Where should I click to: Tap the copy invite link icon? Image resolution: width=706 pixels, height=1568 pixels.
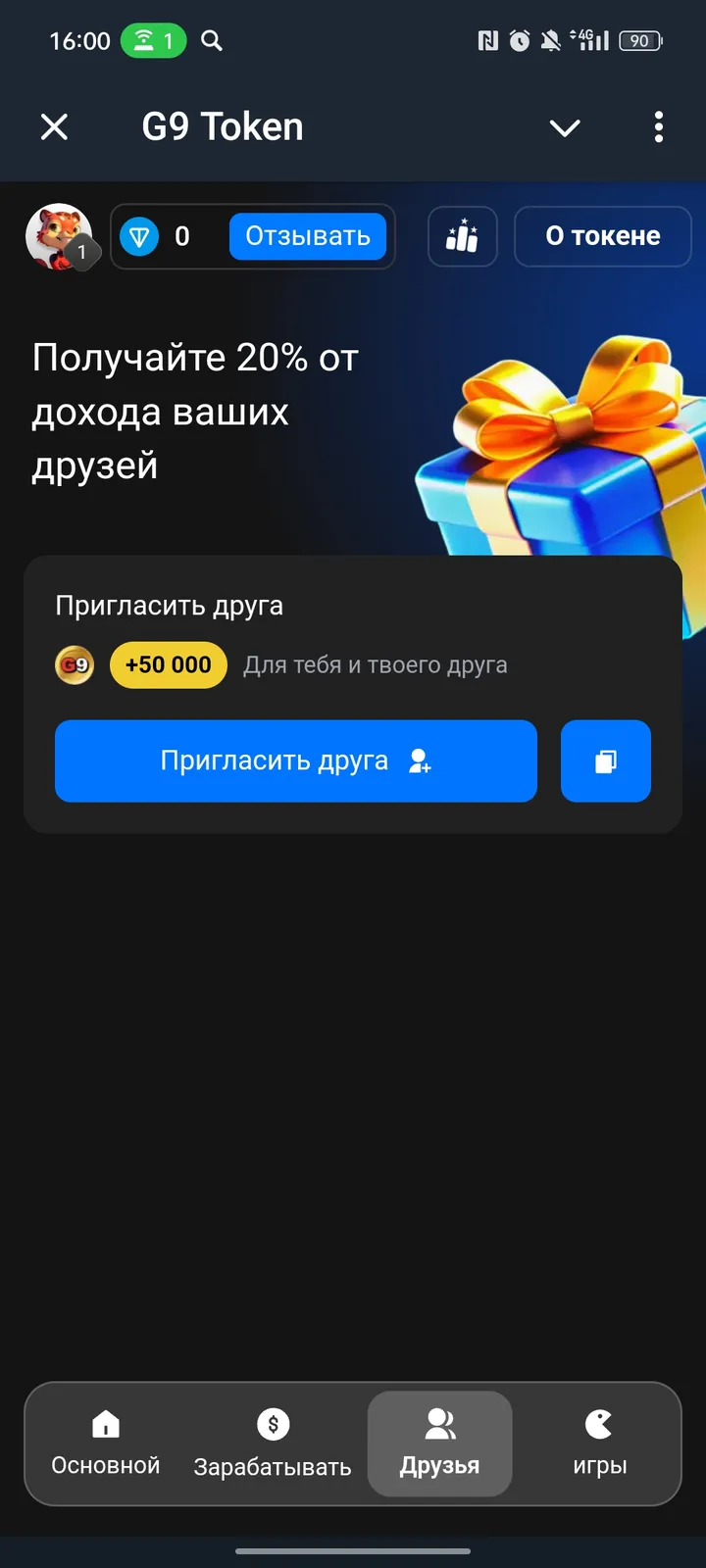pos(605,761)
